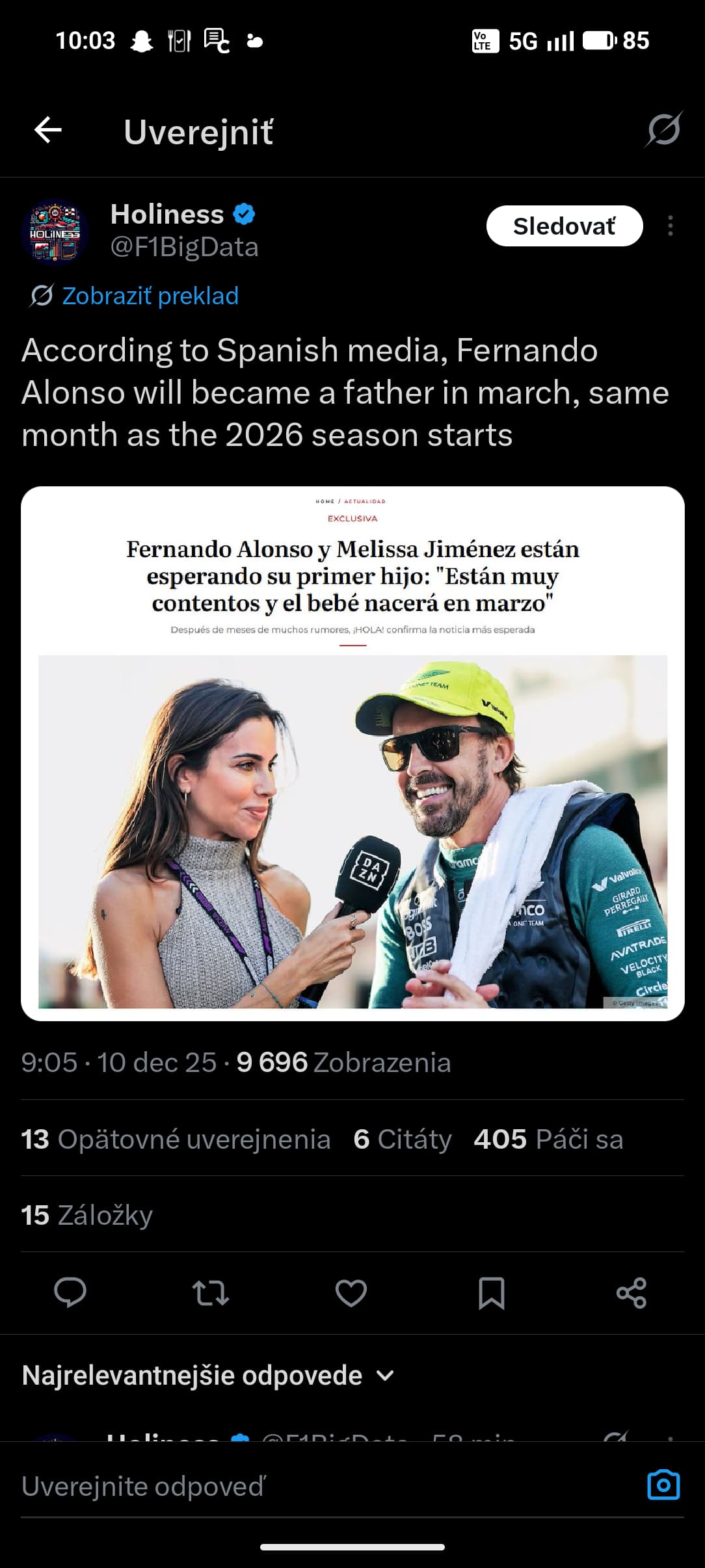The image size is (705, 1568).
Task: Repost this post
Action: coord(211,1292)
